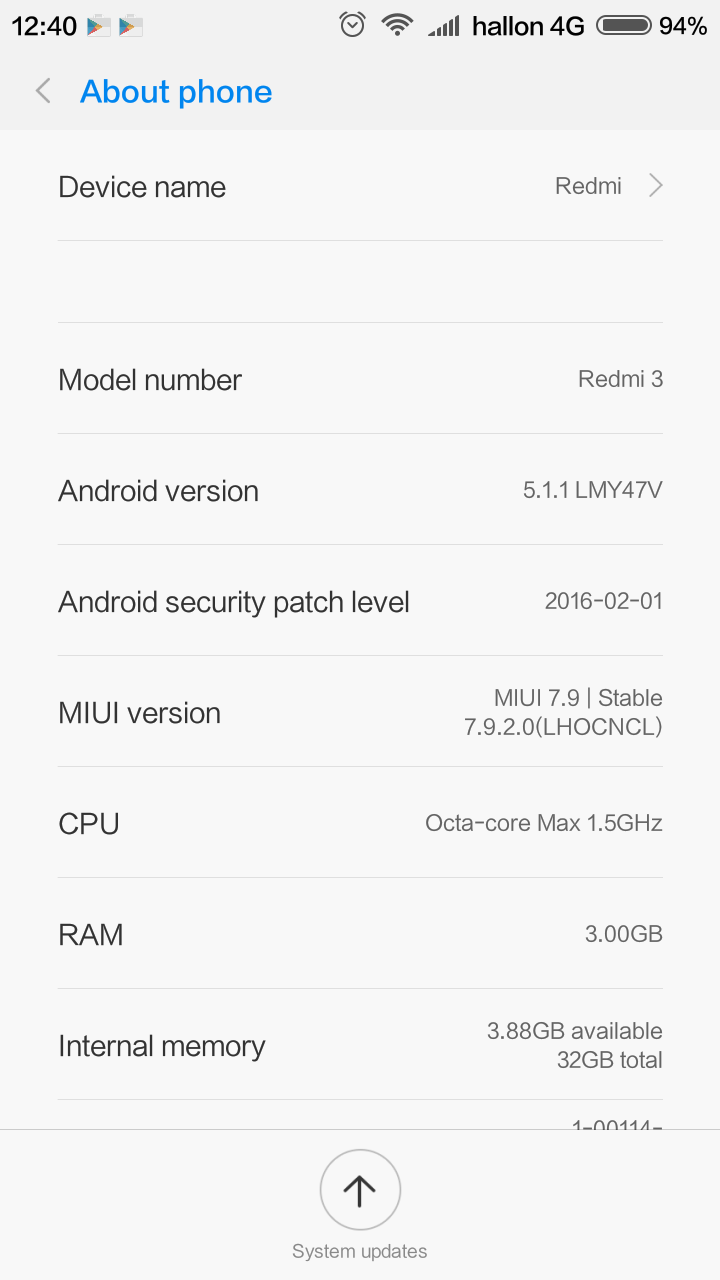Tap the Internal memory row

click(x=360, y=1045)
